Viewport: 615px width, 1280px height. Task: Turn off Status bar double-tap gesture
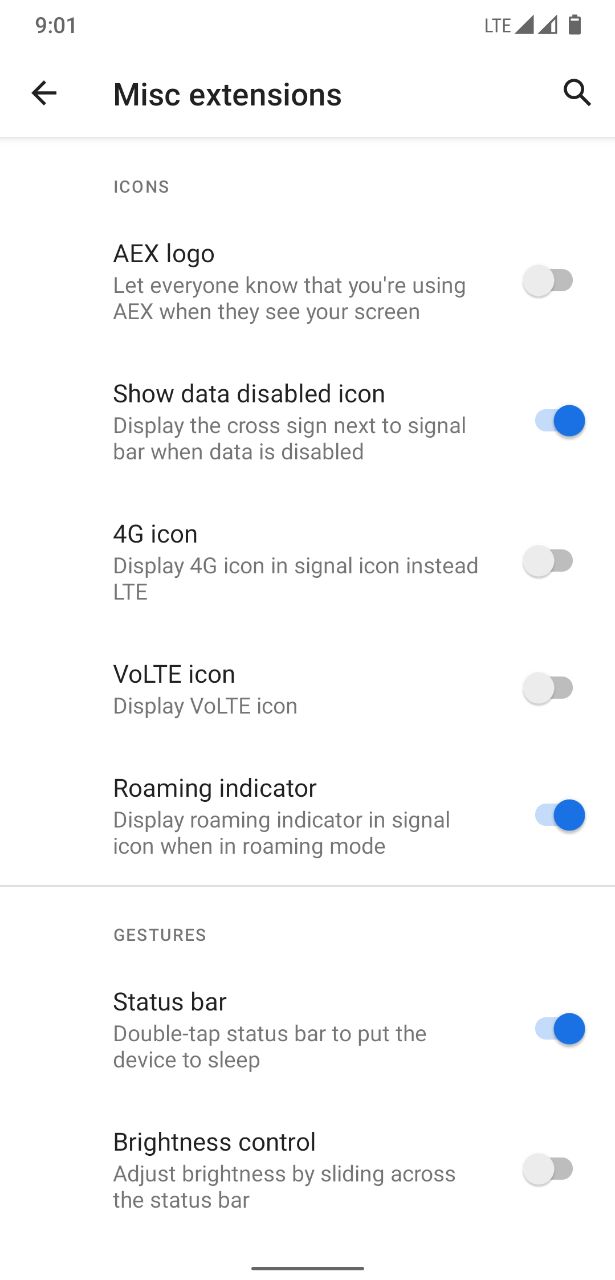pyautogui.click(x=559, y=1029)
